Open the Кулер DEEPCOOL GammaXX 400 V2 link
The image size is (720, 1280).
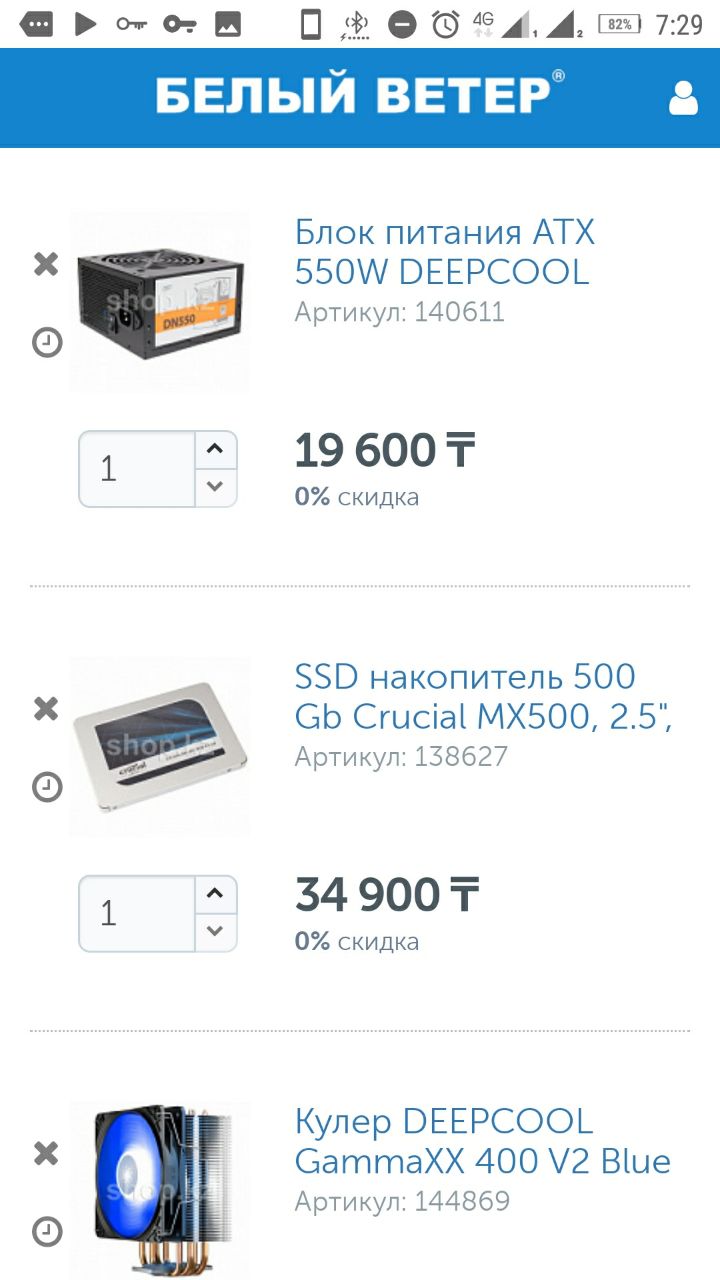482,1141
